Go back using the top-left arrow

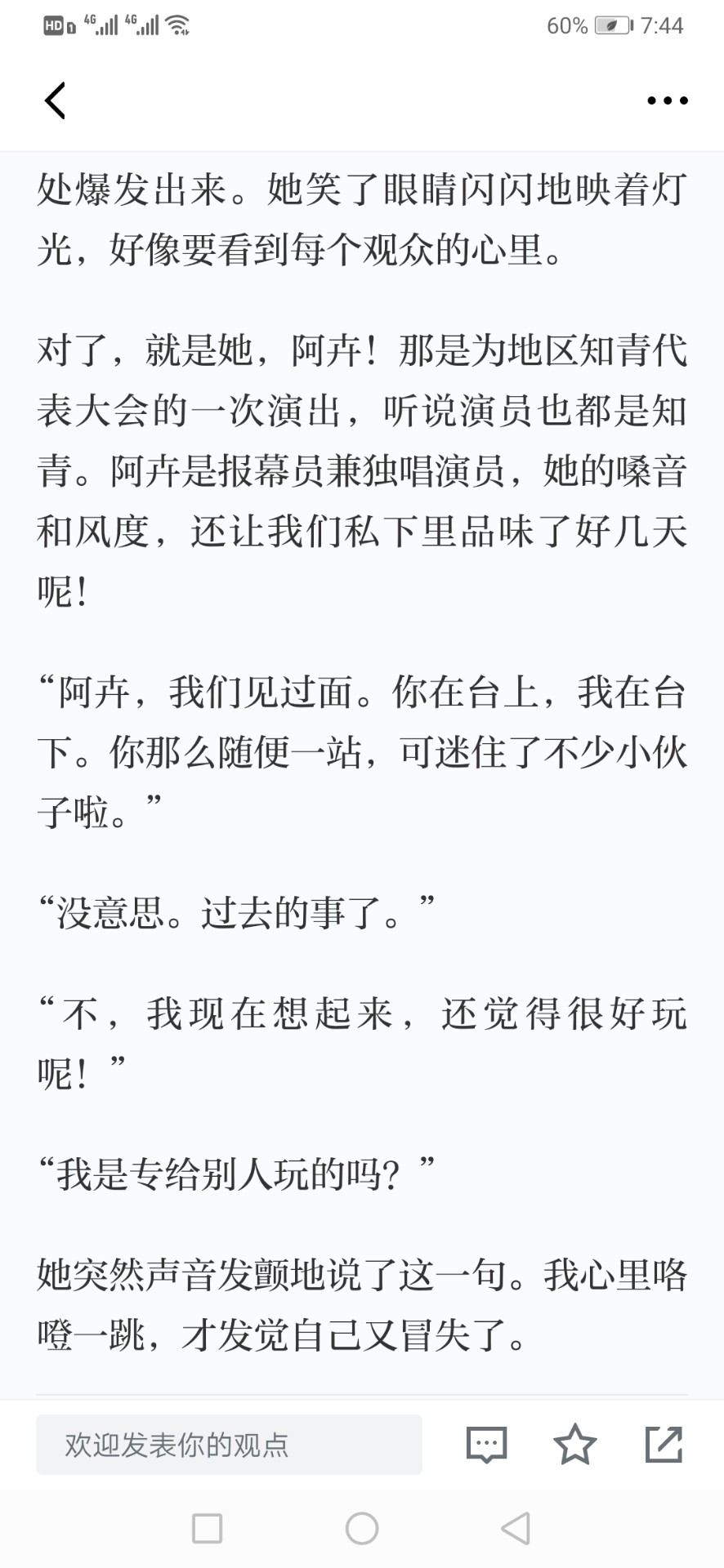pyautogui.click(x=55, y=100)
